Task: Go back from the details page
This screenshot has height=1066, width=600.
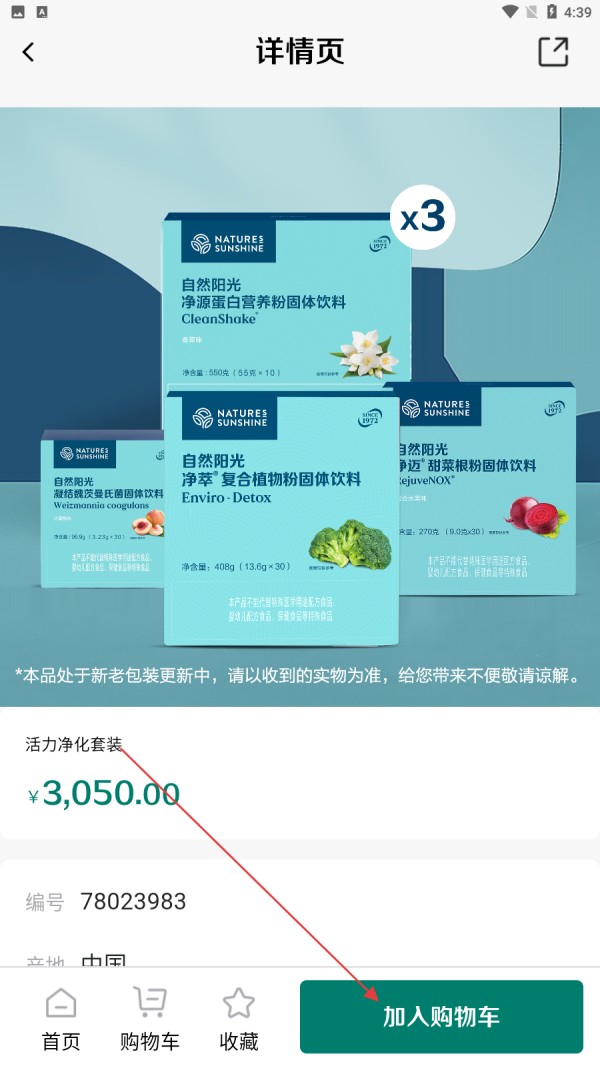Action: (x=29, y=53)
